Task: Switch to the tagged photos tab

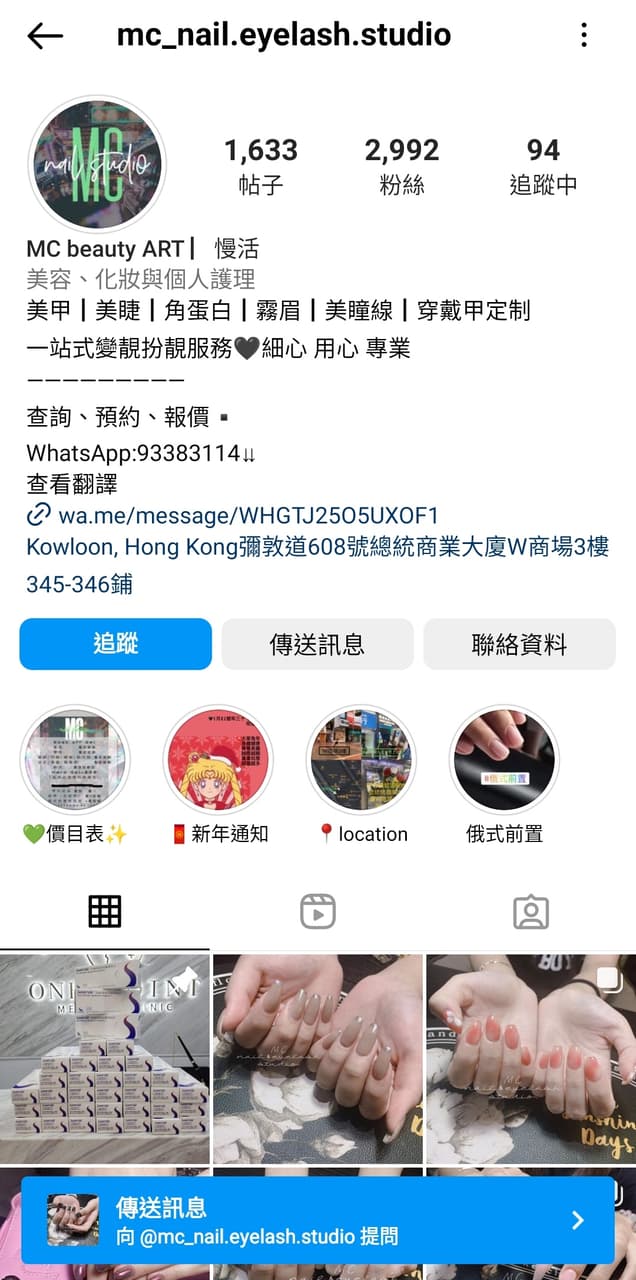Action: pyautogui.click(x=530, y=911)
